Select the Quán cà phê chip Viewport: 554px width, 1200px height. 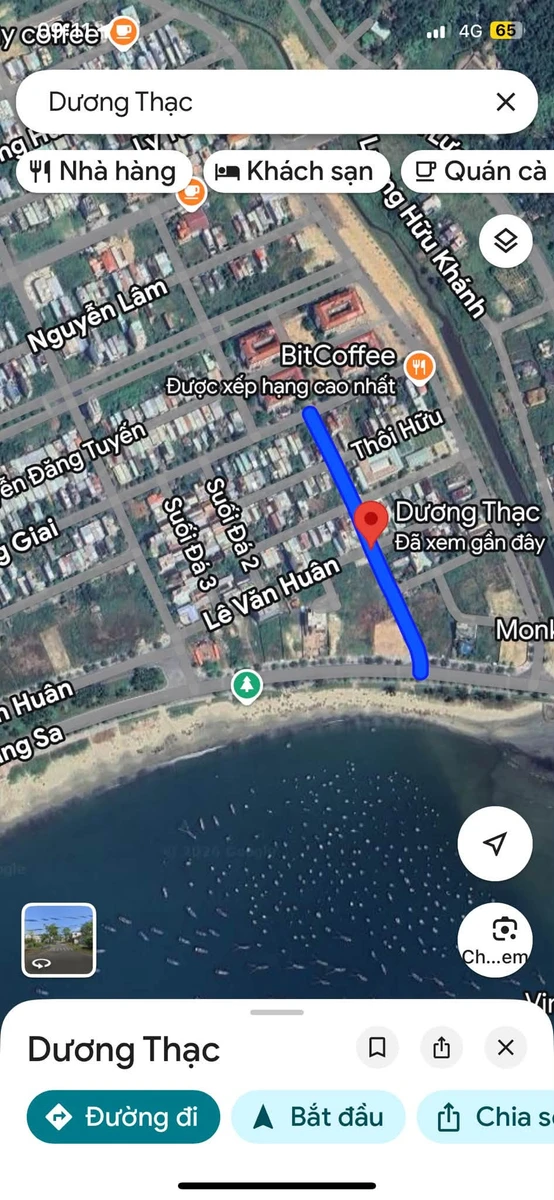478,171
